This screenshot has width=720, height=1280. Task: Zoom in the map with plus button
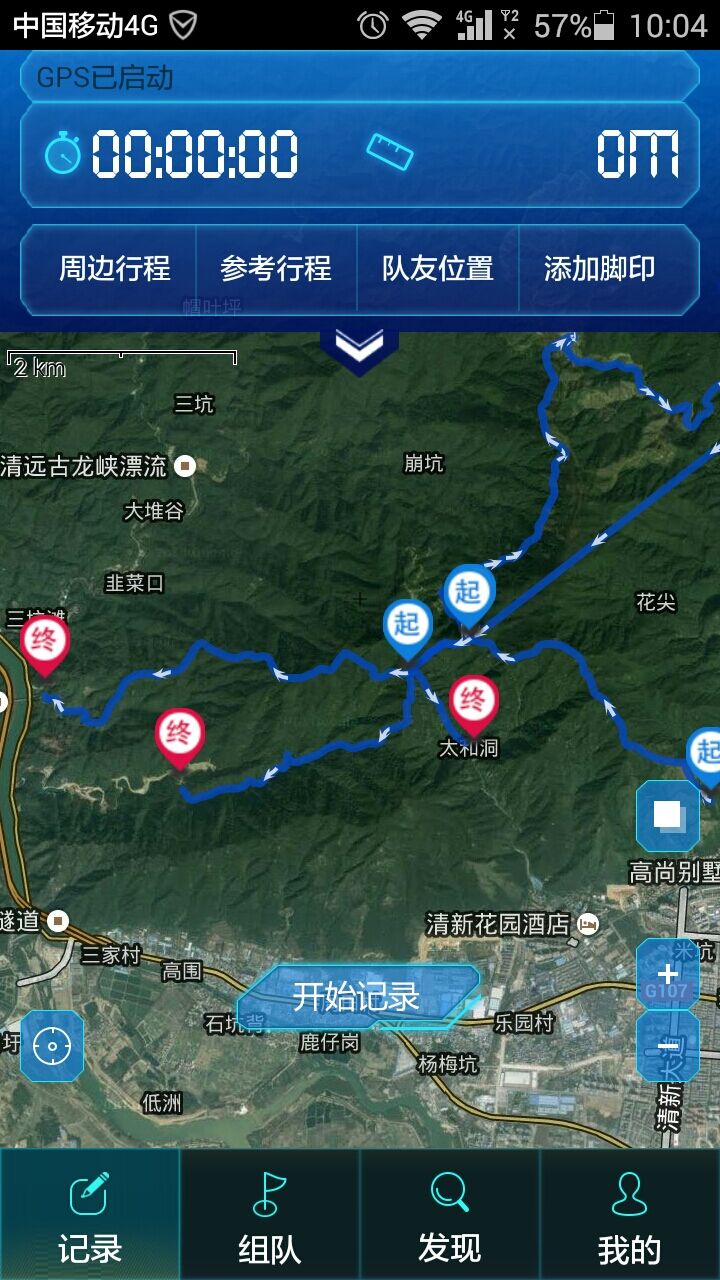pyautogui.click(x=668, y=973)
